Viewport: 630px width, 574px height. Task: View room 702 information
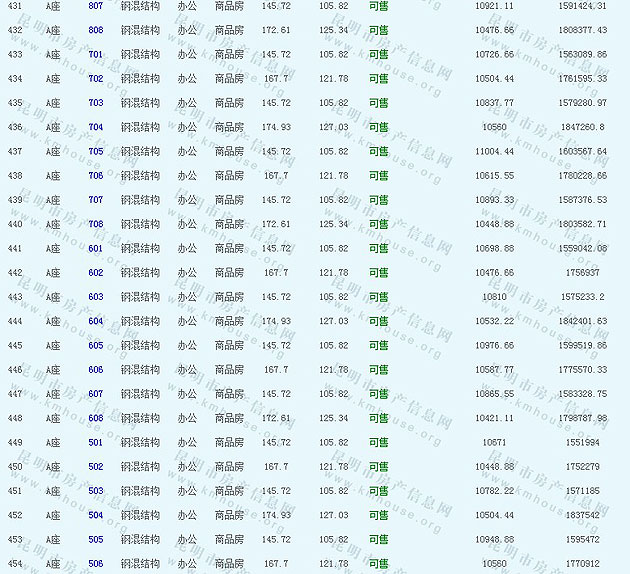tap(95, 78)
